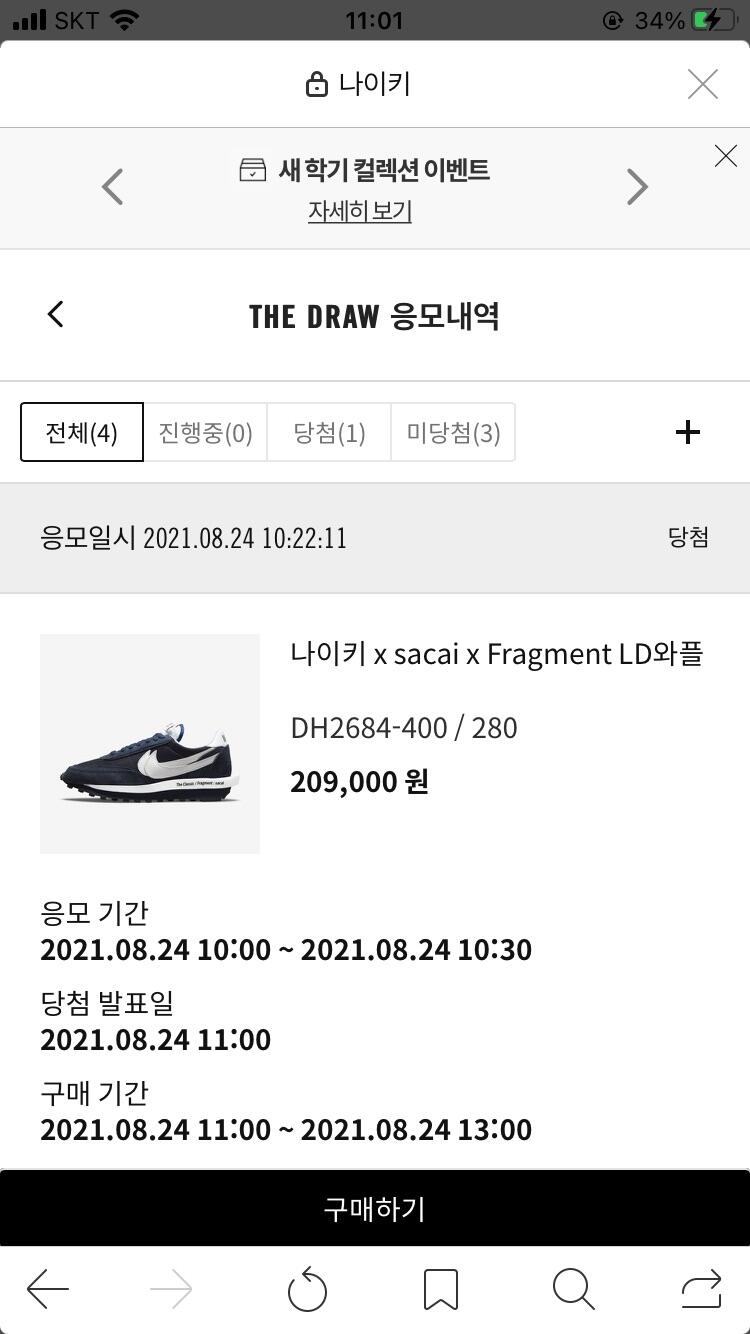
Task: Show the next promo banner
Action: point(637,187)
